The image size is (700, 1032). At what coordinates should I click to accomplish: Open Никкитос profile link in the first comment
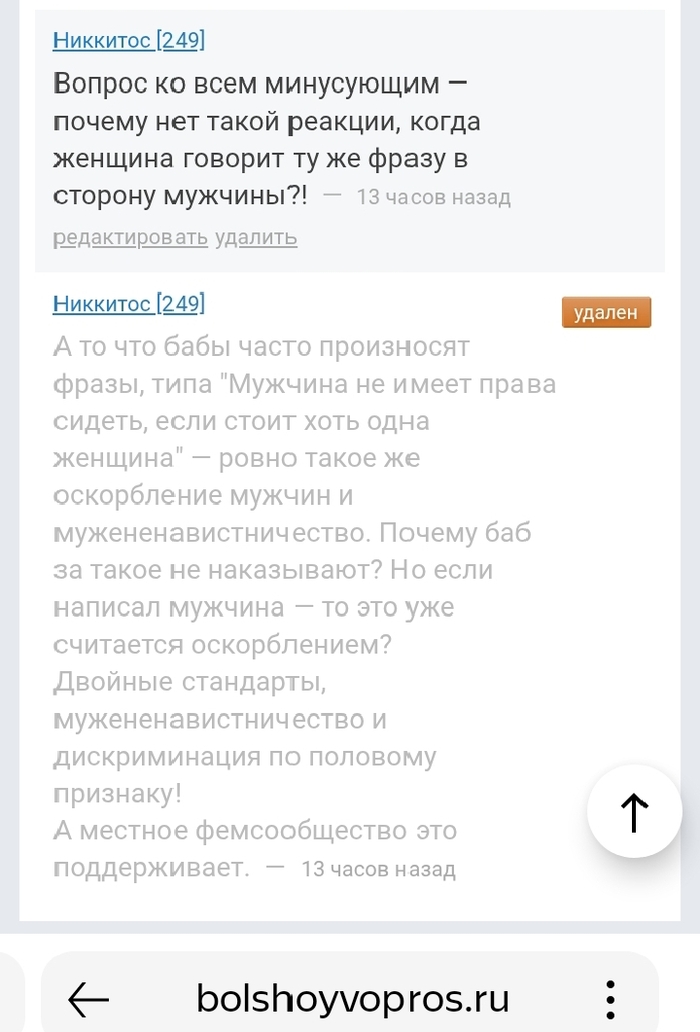(x=128, y=40)
